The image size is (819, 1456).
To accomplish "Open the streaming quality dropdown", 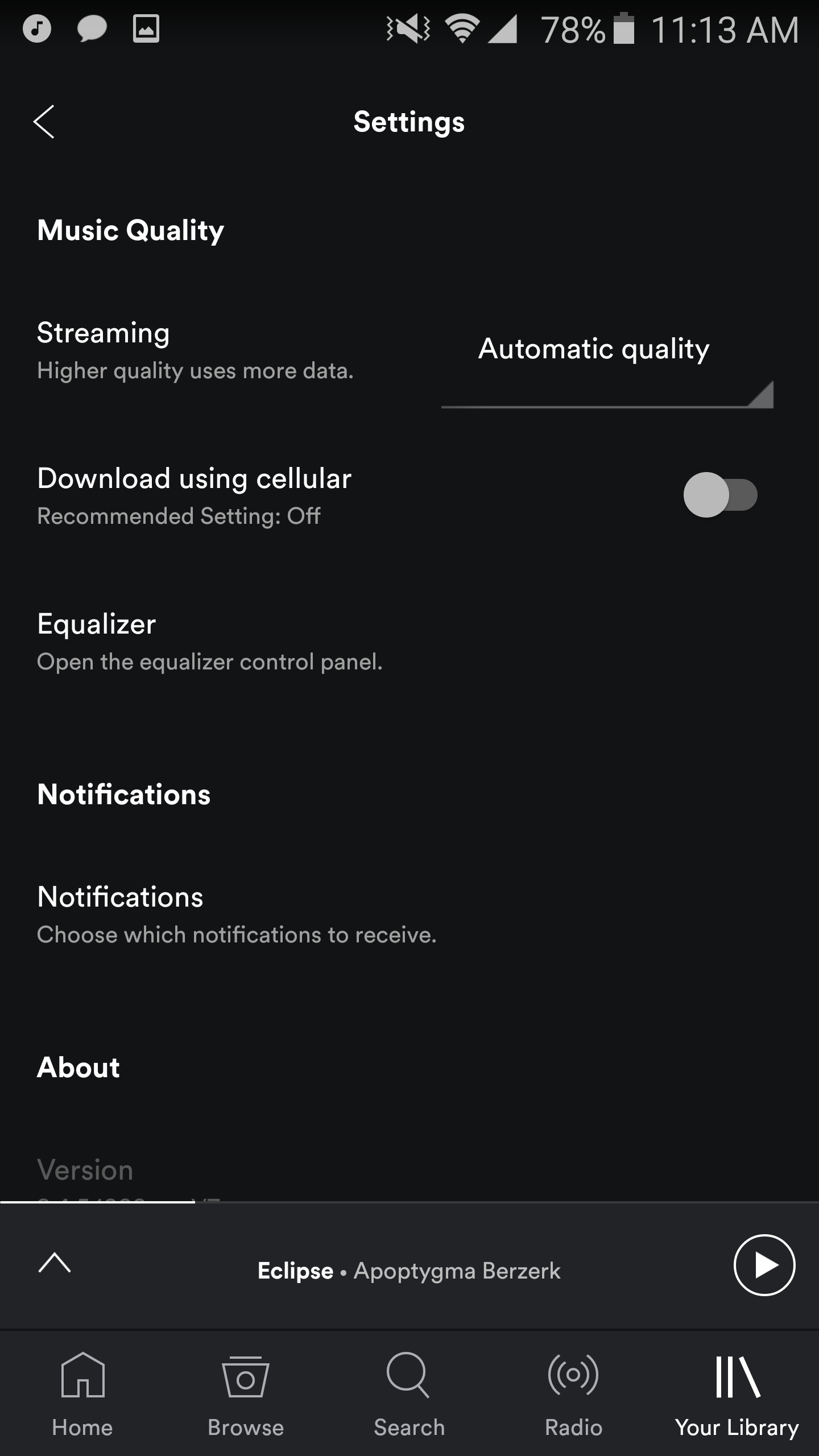I will [x=606, y=364].
